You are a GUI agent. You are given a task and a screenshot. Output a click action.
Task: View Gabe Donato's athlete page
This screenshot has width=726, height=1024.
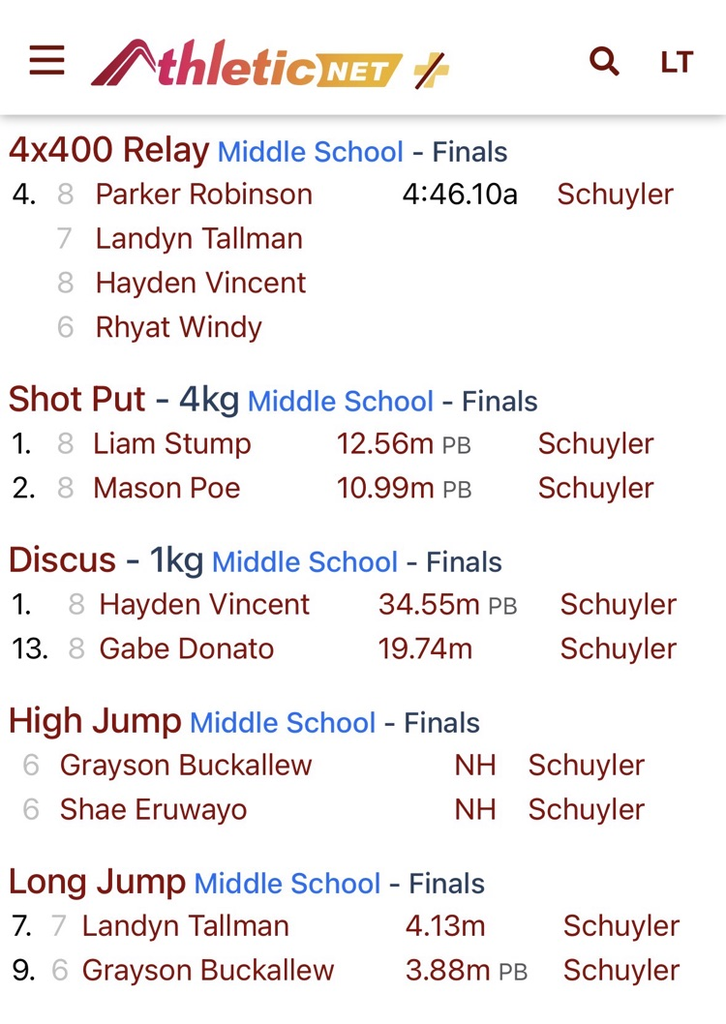186,648
